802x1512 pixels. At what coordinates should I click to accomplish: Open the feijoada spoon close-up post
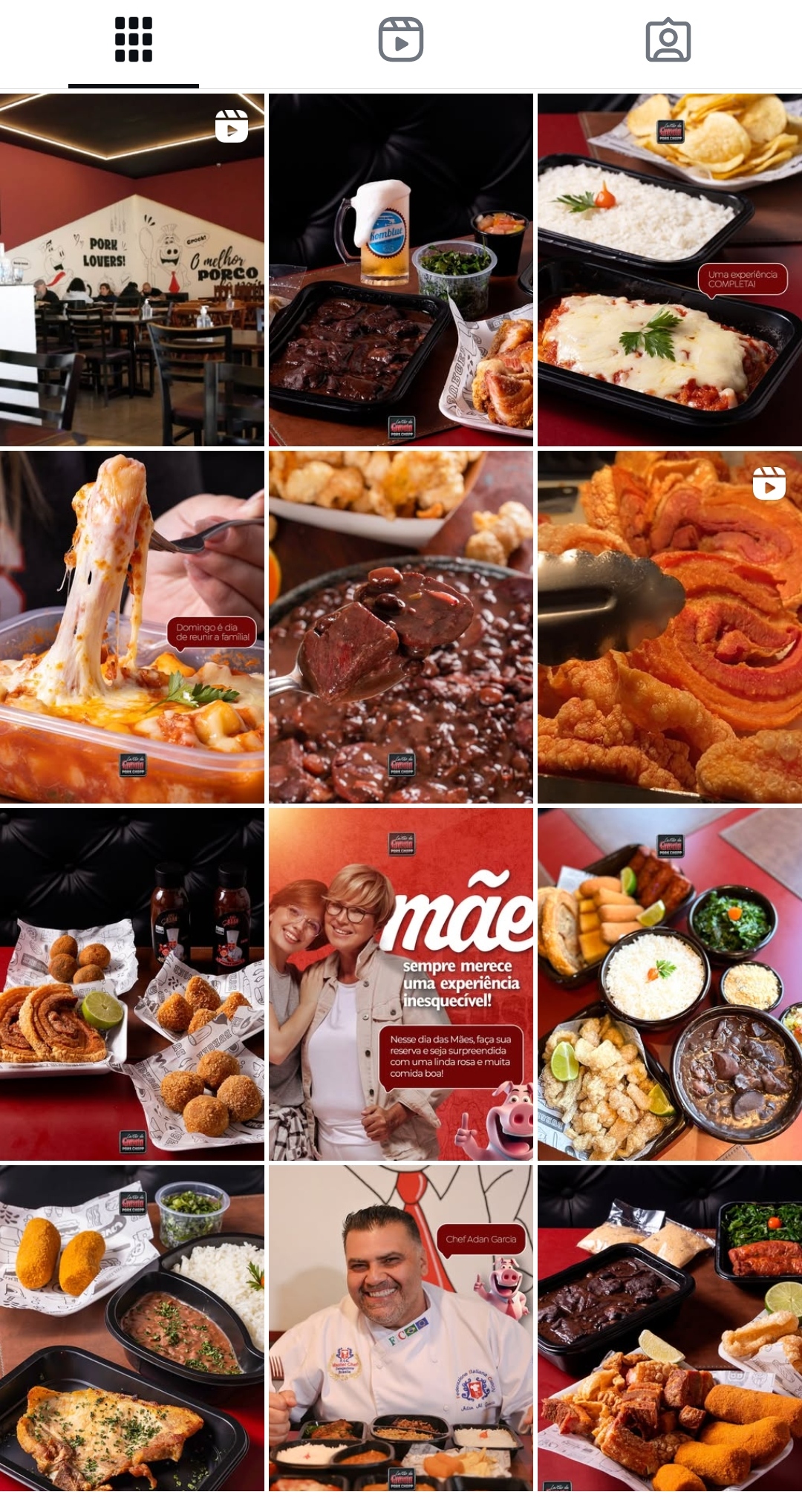(x=401, y=628)
